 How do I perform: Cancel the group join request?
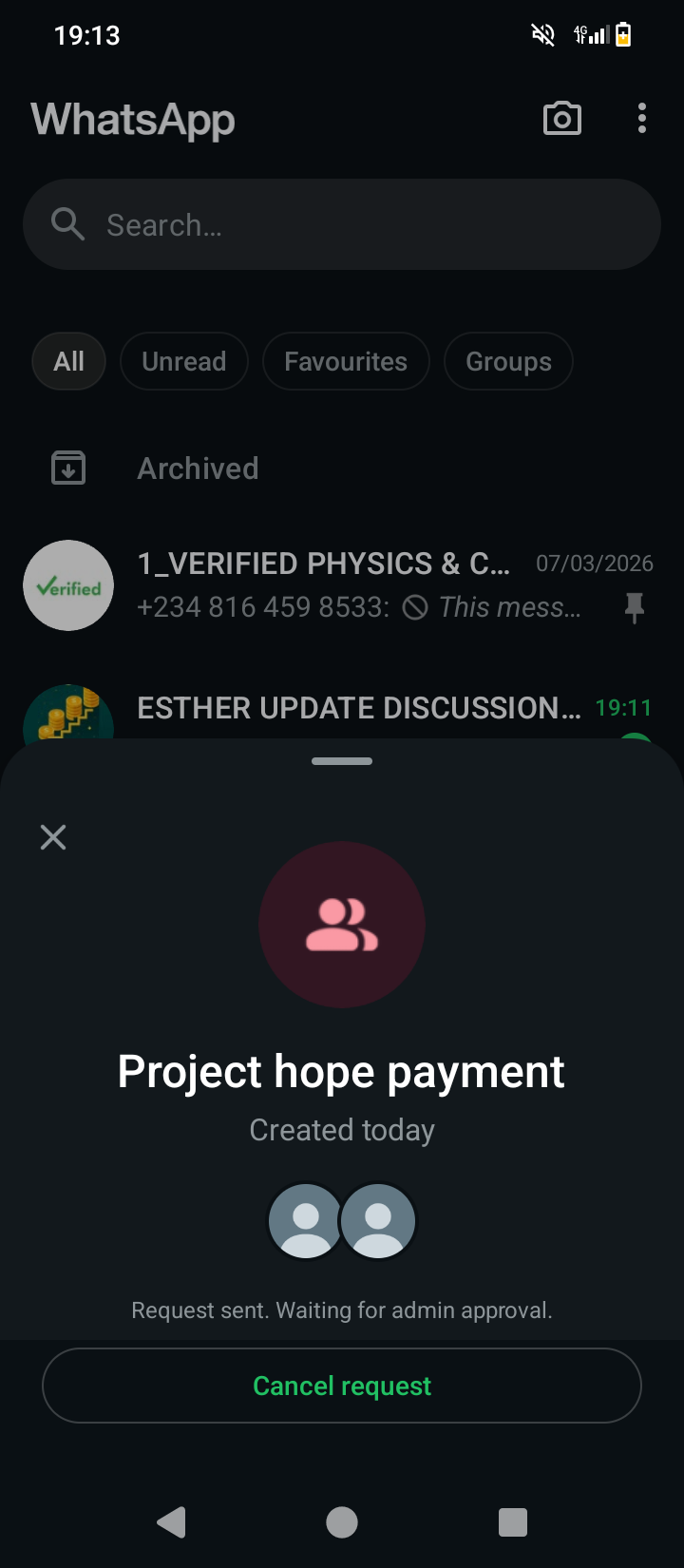342,1386
